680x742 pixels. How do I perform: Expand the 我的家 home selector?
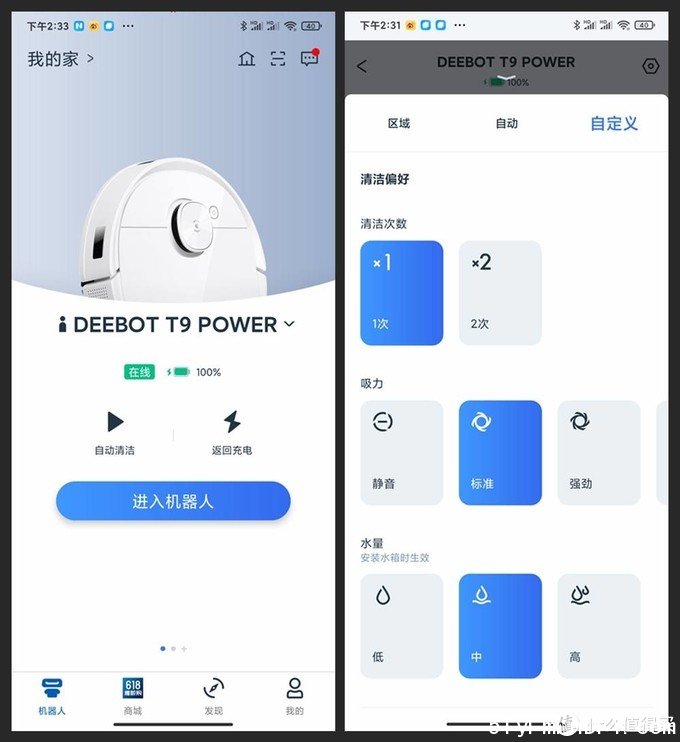click(61, 59)
